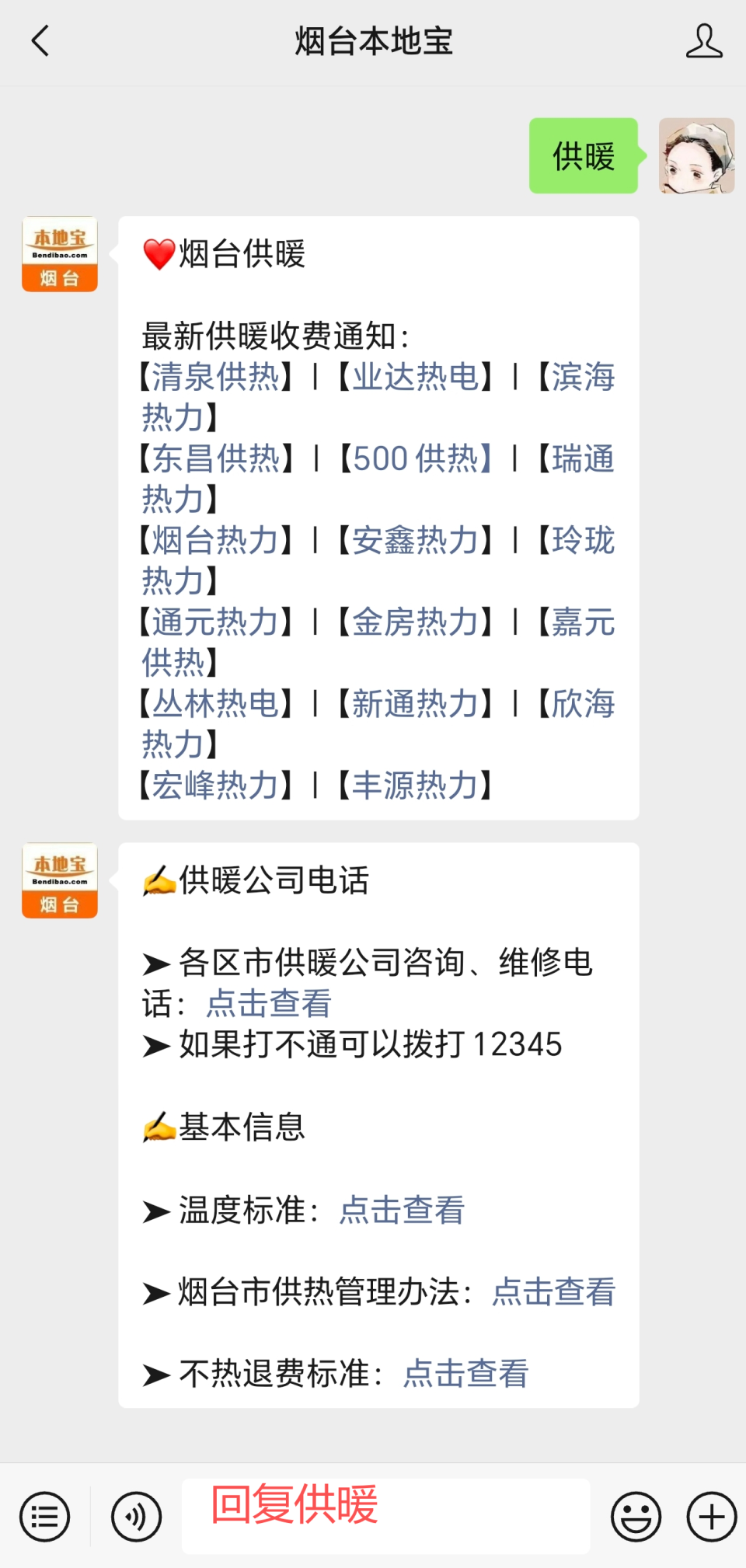Tap the green 供暖 message bubble
Image resolution: width=746 pixels, height=1568 pixels.
[x=584, y=155]
